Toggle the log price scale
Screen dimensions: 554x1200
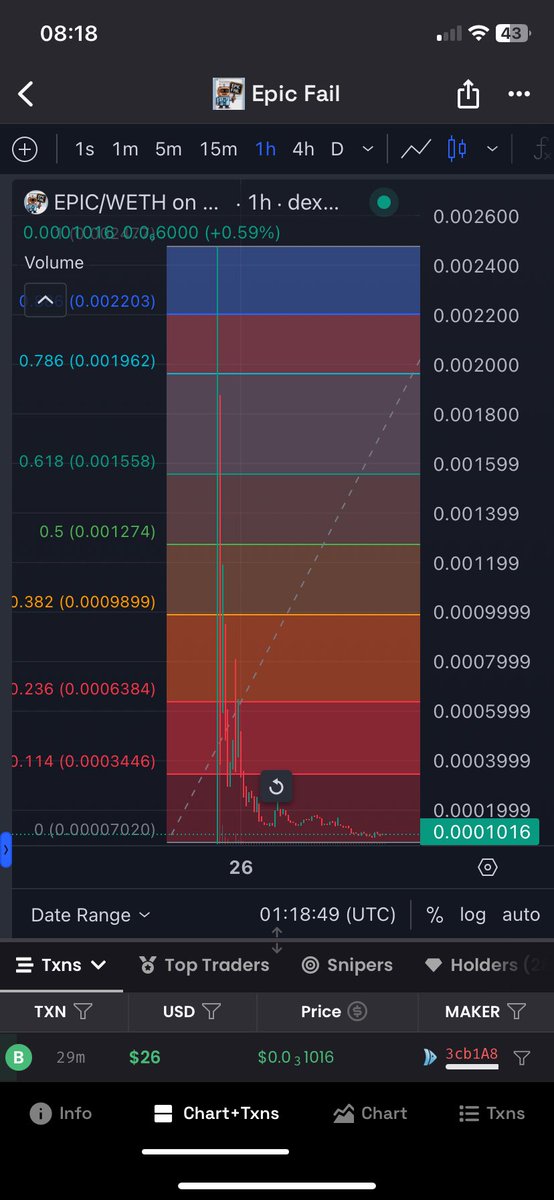coord(473,915)
